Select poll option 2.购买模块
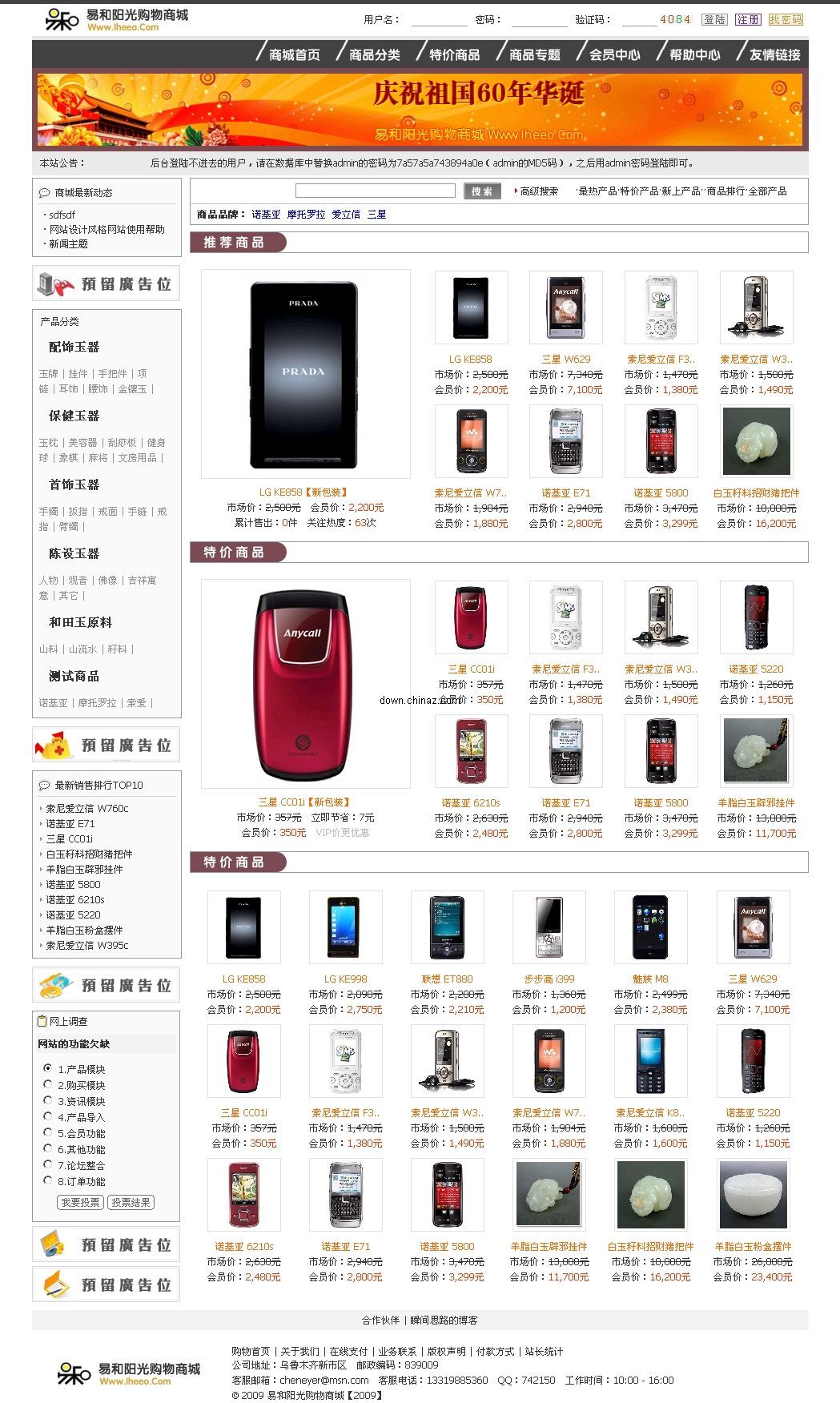This screenshot has height=1403, width=840. [47, 1084]
